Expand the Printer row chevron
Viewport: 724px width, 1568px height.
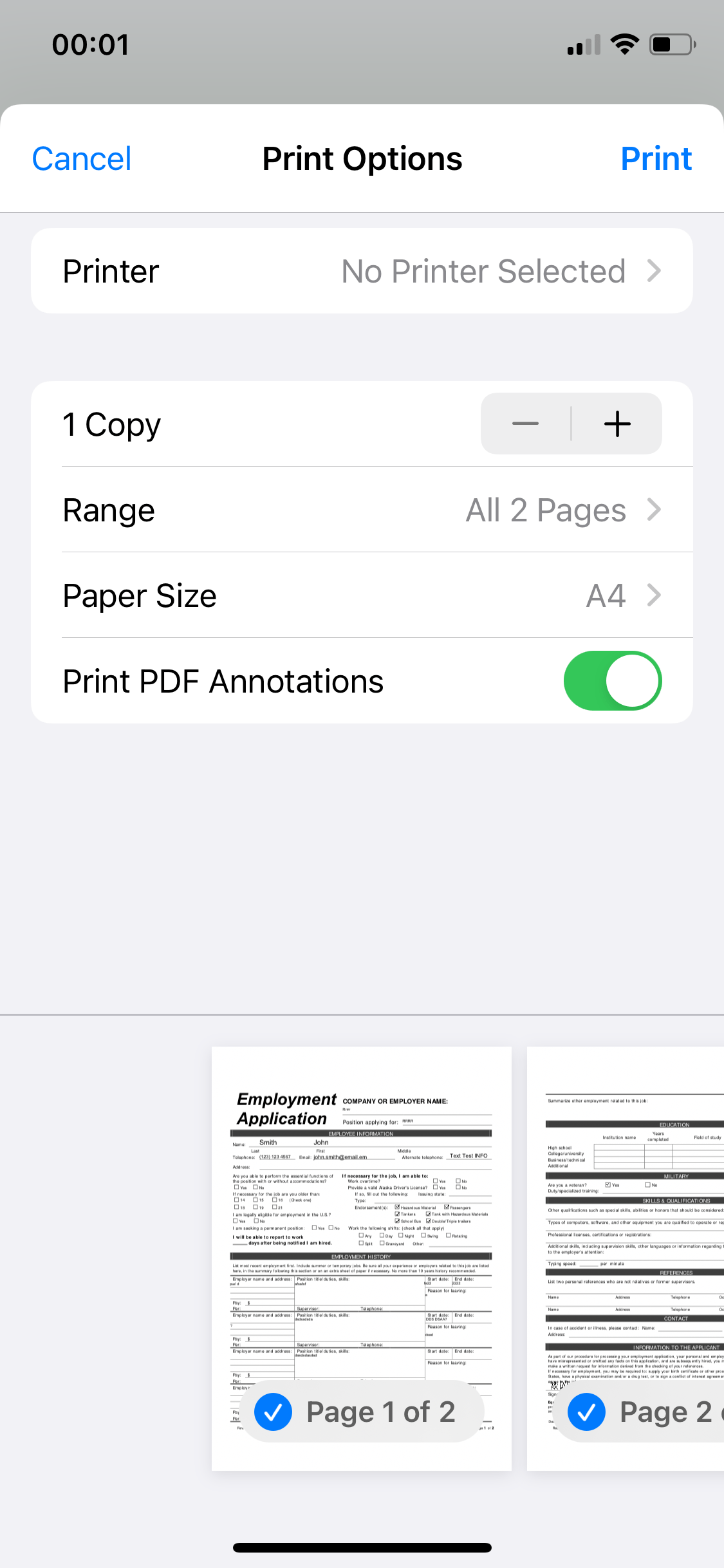click(654, 270)
